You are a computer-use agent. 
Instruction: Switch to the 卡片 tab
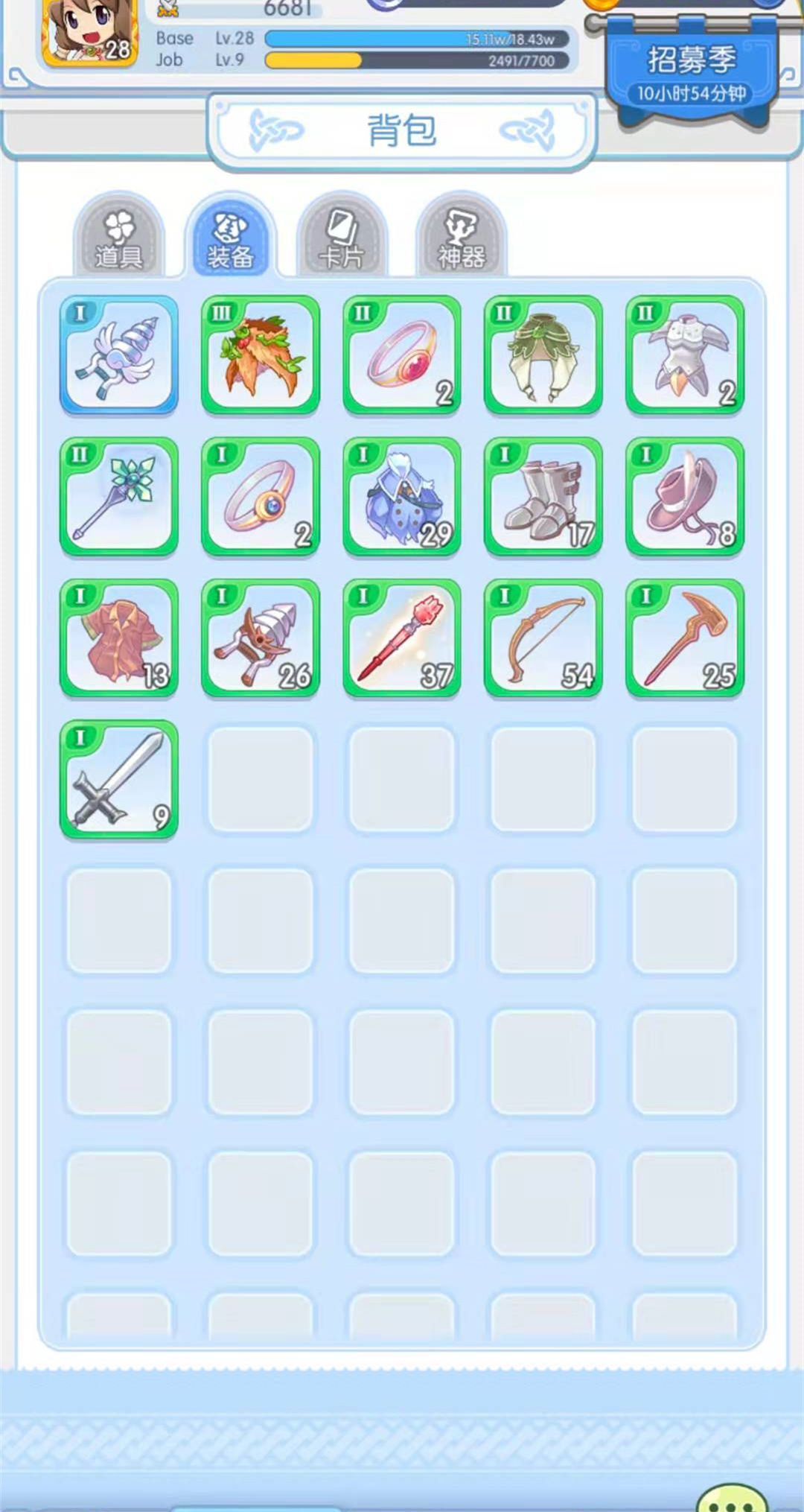(x=342, y=238)
